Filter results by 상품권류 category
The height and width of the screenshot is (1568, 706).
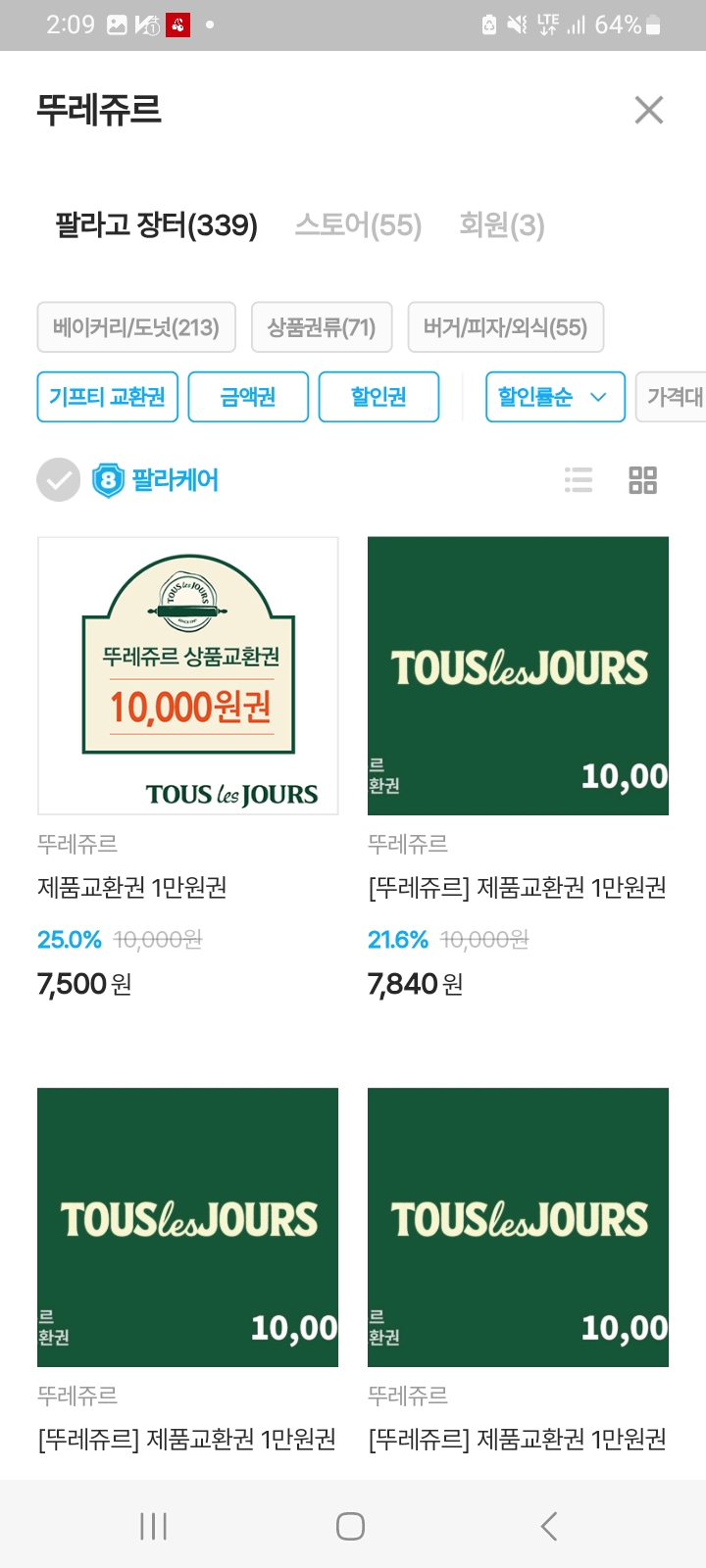[x=323, y=327]
